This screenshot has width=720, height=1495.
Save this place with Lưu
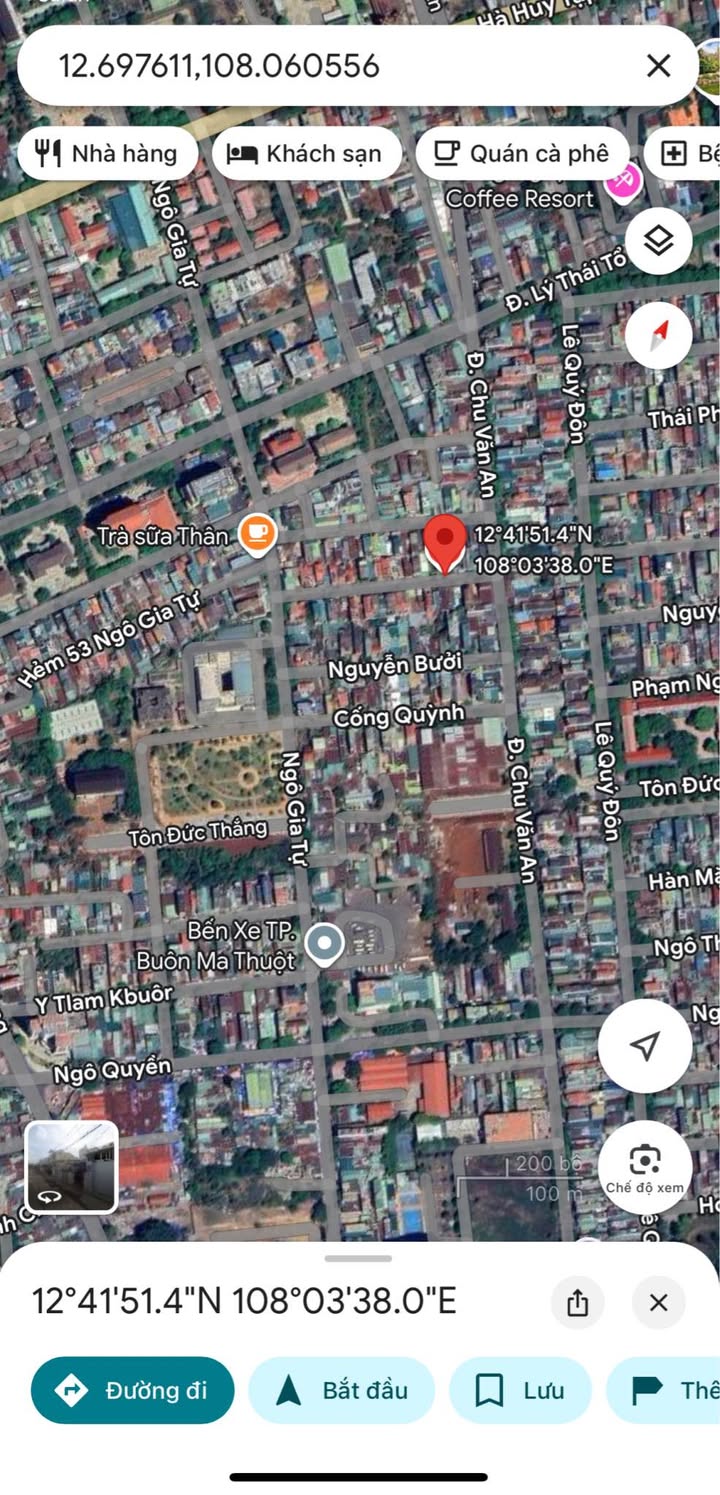(x=520, y=1390)
